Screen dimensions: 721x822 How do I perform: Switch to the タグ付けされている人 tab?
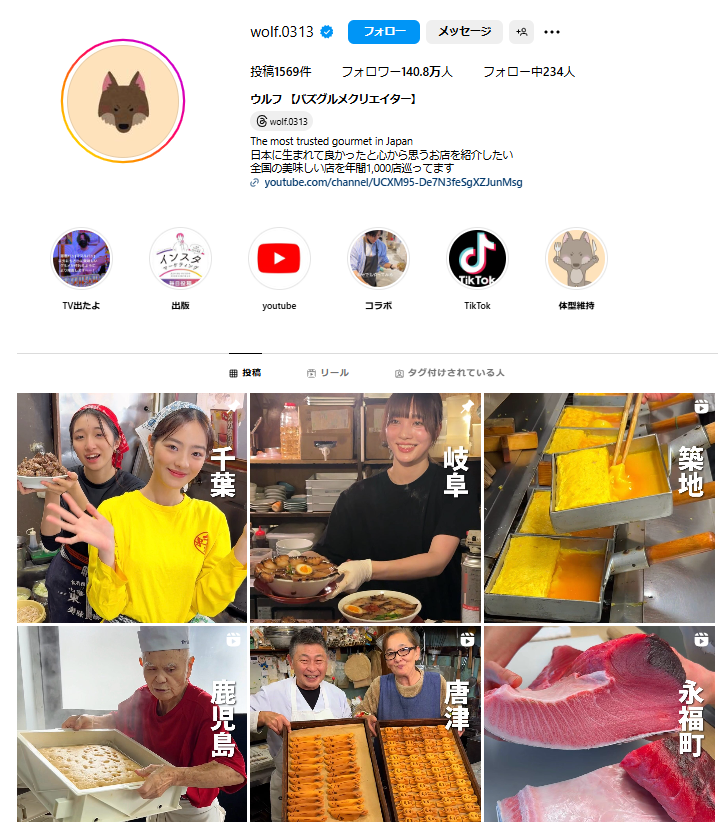coord(449,373)
